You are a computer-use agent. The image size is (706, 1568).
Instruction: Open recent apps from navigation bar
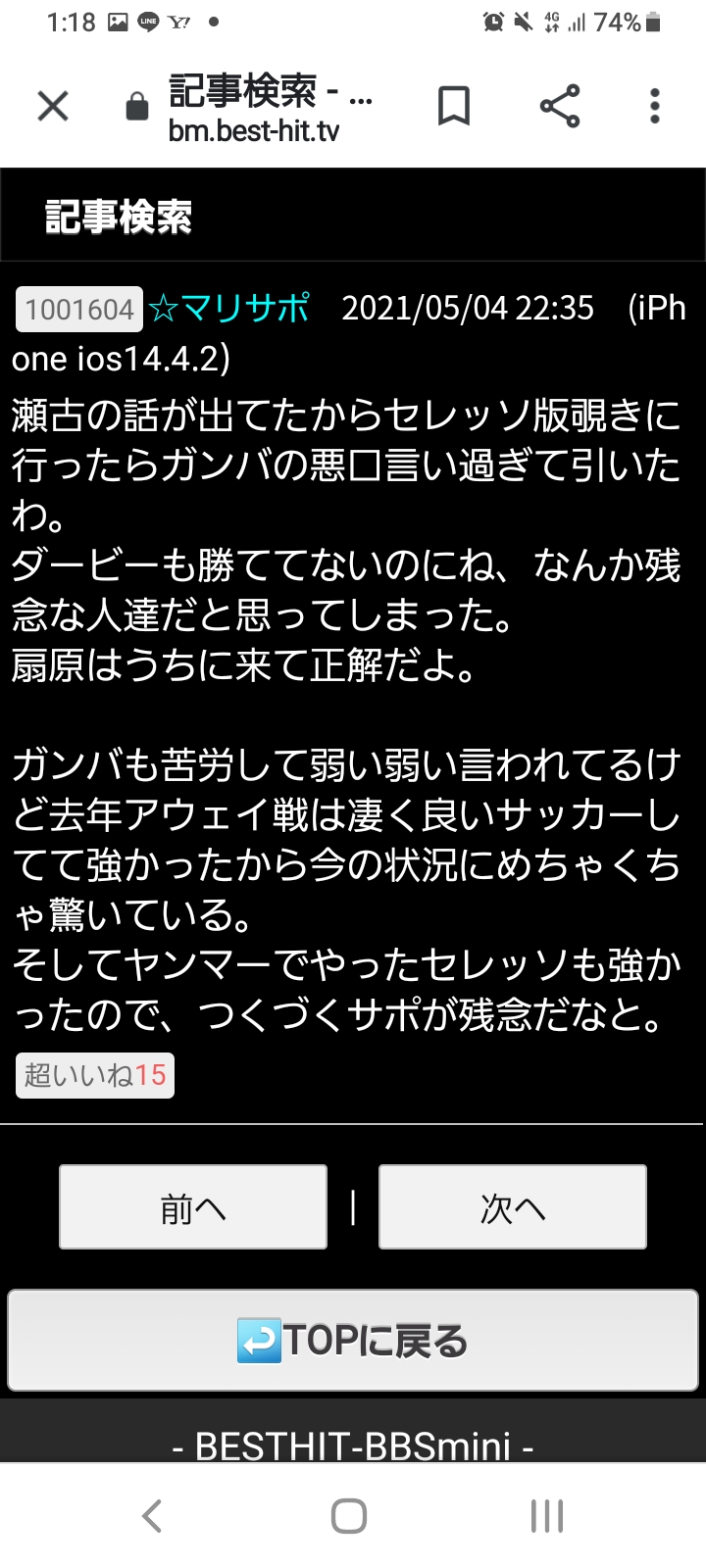pyautogui.click(x=546, y=1516)
